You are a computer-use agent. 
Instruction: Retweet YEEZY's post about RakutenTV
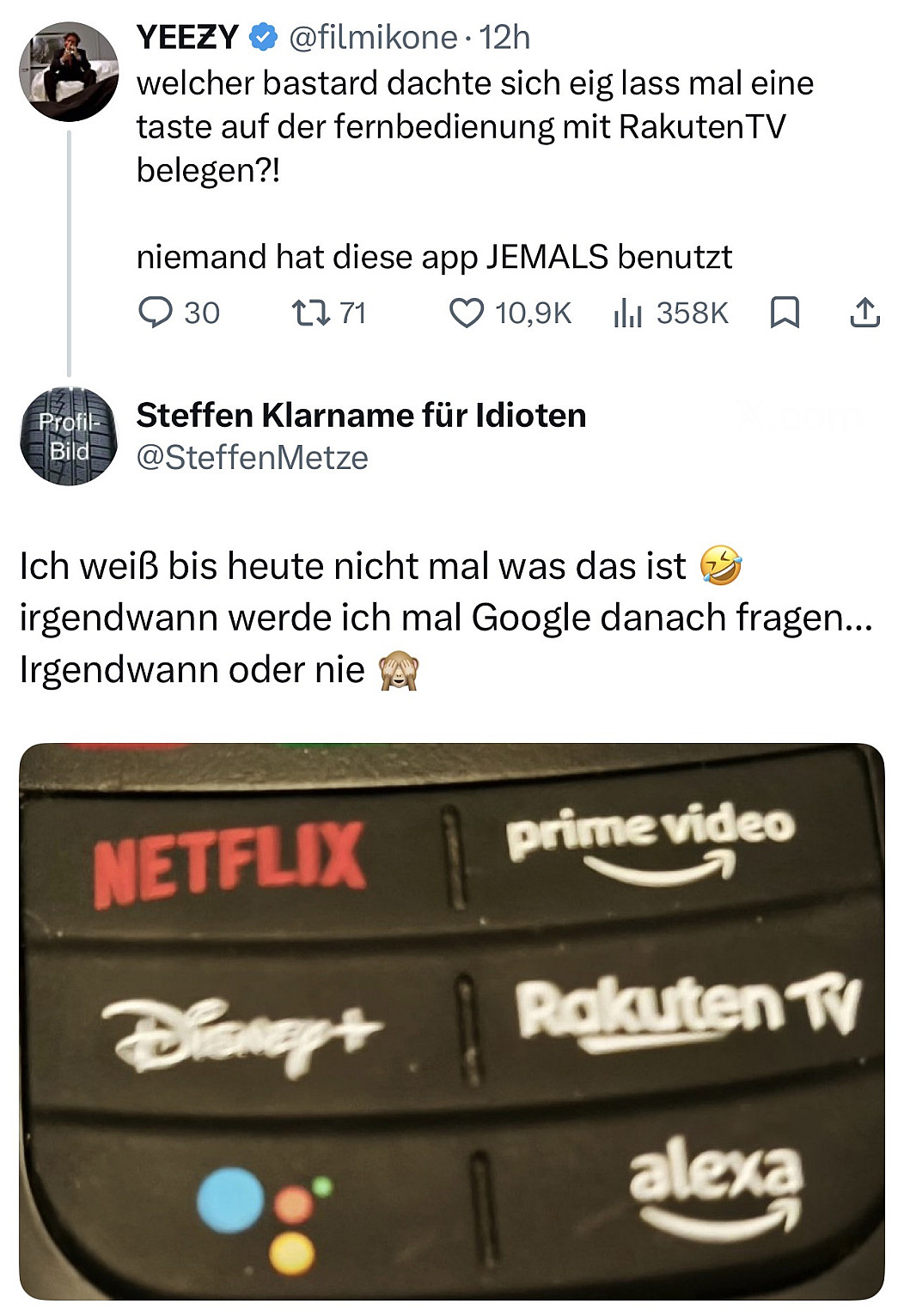(x=310, y=313)
